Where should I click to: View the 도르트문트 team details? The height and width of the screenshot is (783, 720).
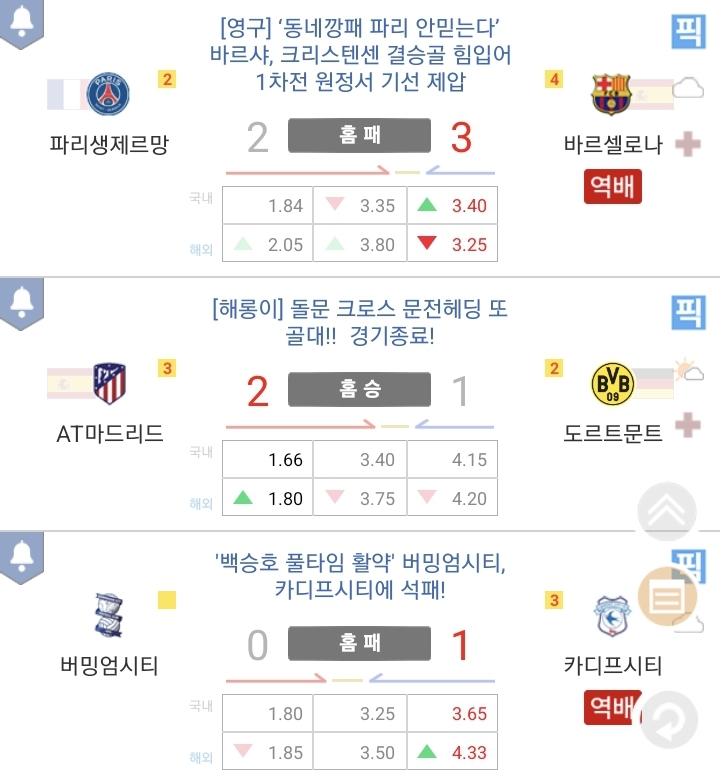click(613, 434)
